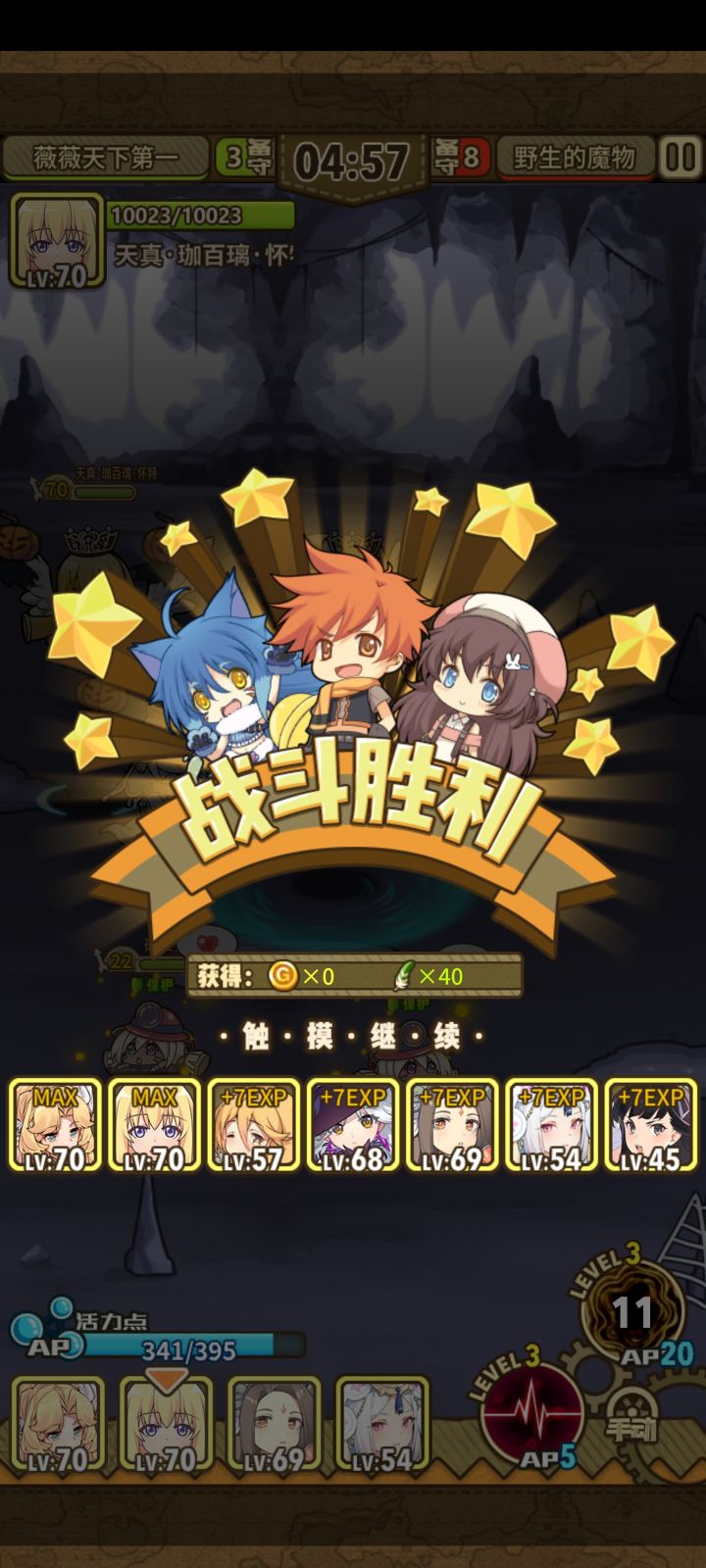Viewport: 706px width, 1568px height.
Task: Click the 战斗胜利 victory banner
Action: tap(353, 804)
